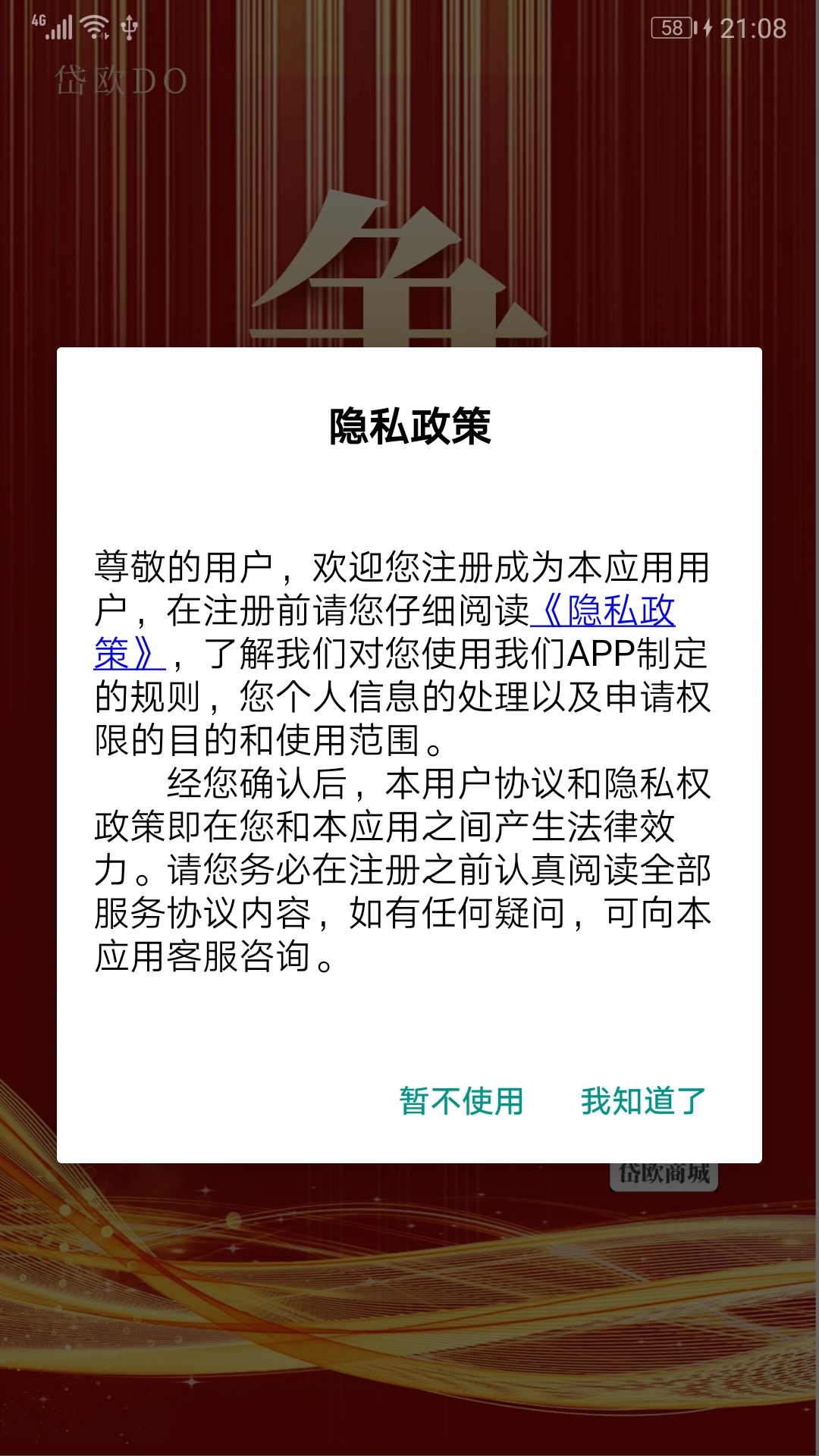The height and width of the screenshot is (1456, 819).
Task: Decline by tapping 暂不使用
Action: 461,1101
